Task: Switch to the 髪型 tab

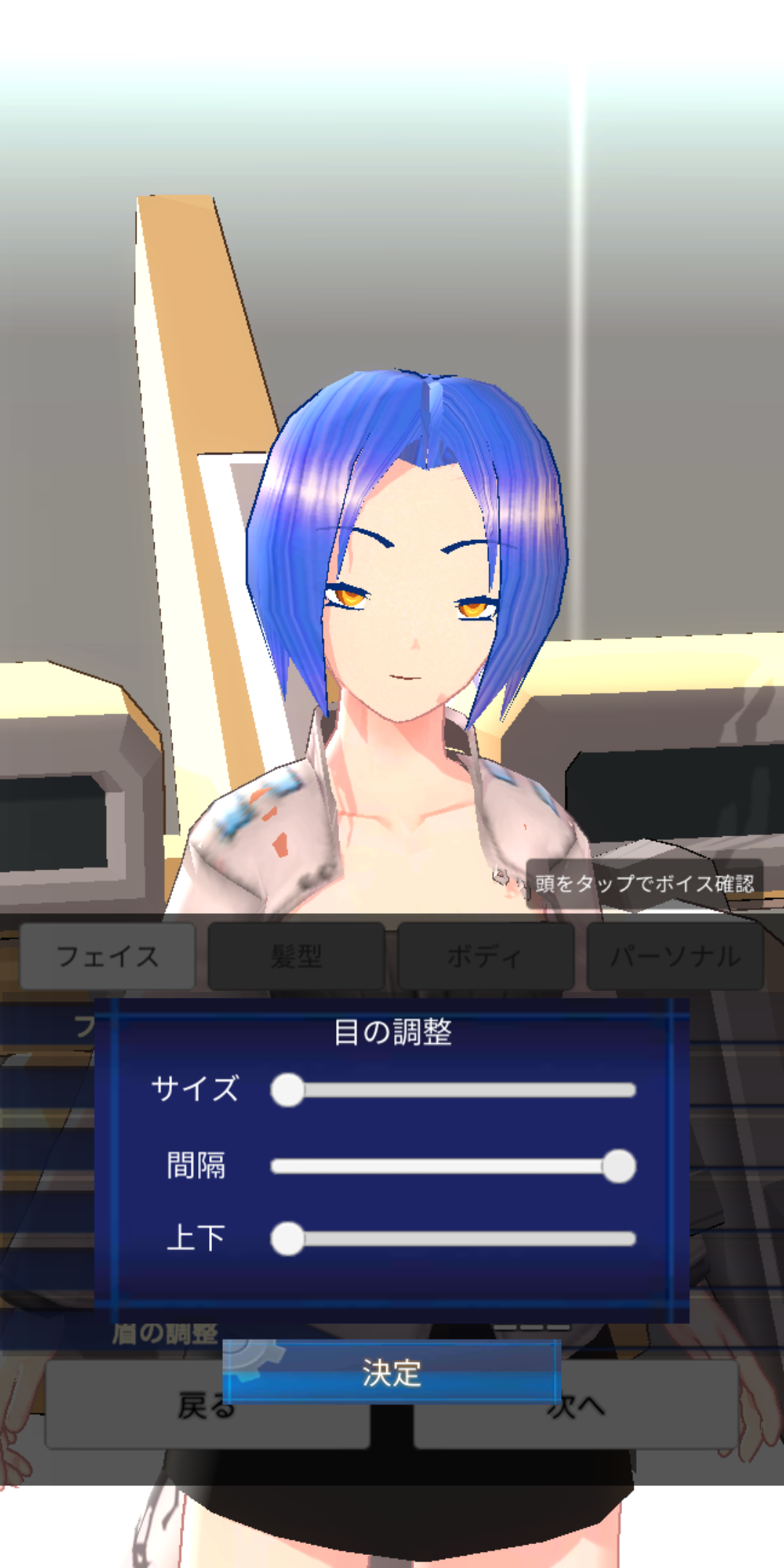Action: tap(296, 956)
